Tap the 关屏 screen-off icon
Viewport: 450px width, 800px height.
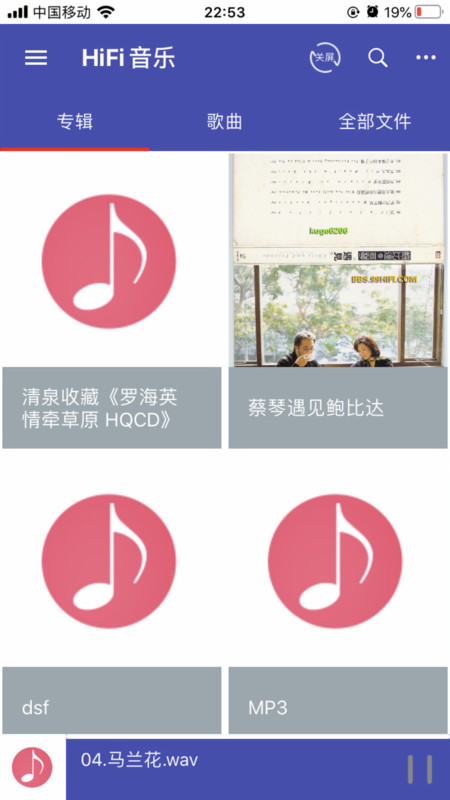[x=325, y=58]
